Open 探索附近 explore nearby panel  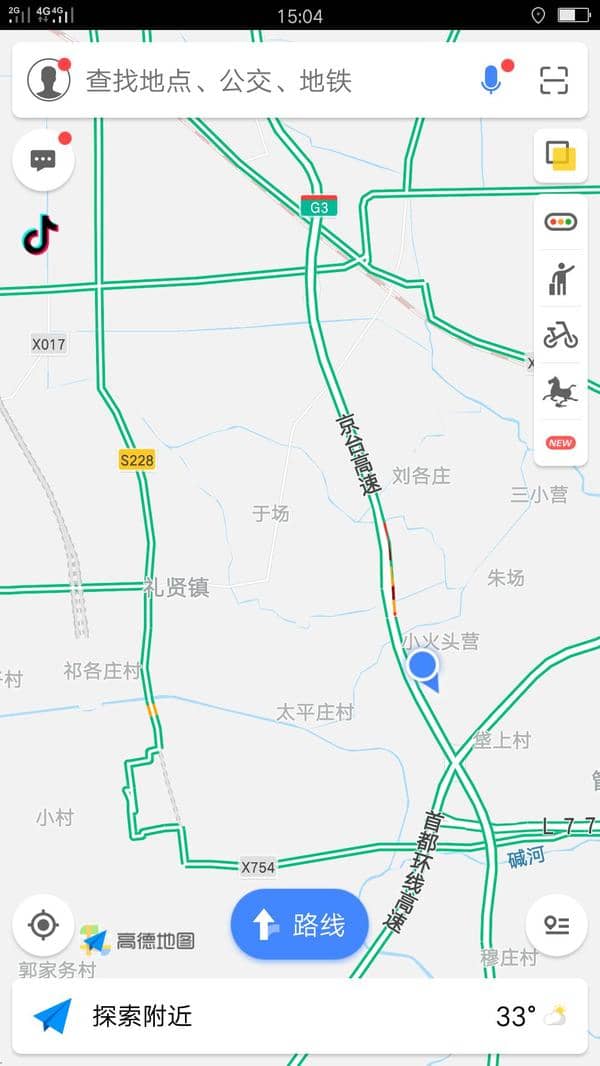tap(140, 1016)
